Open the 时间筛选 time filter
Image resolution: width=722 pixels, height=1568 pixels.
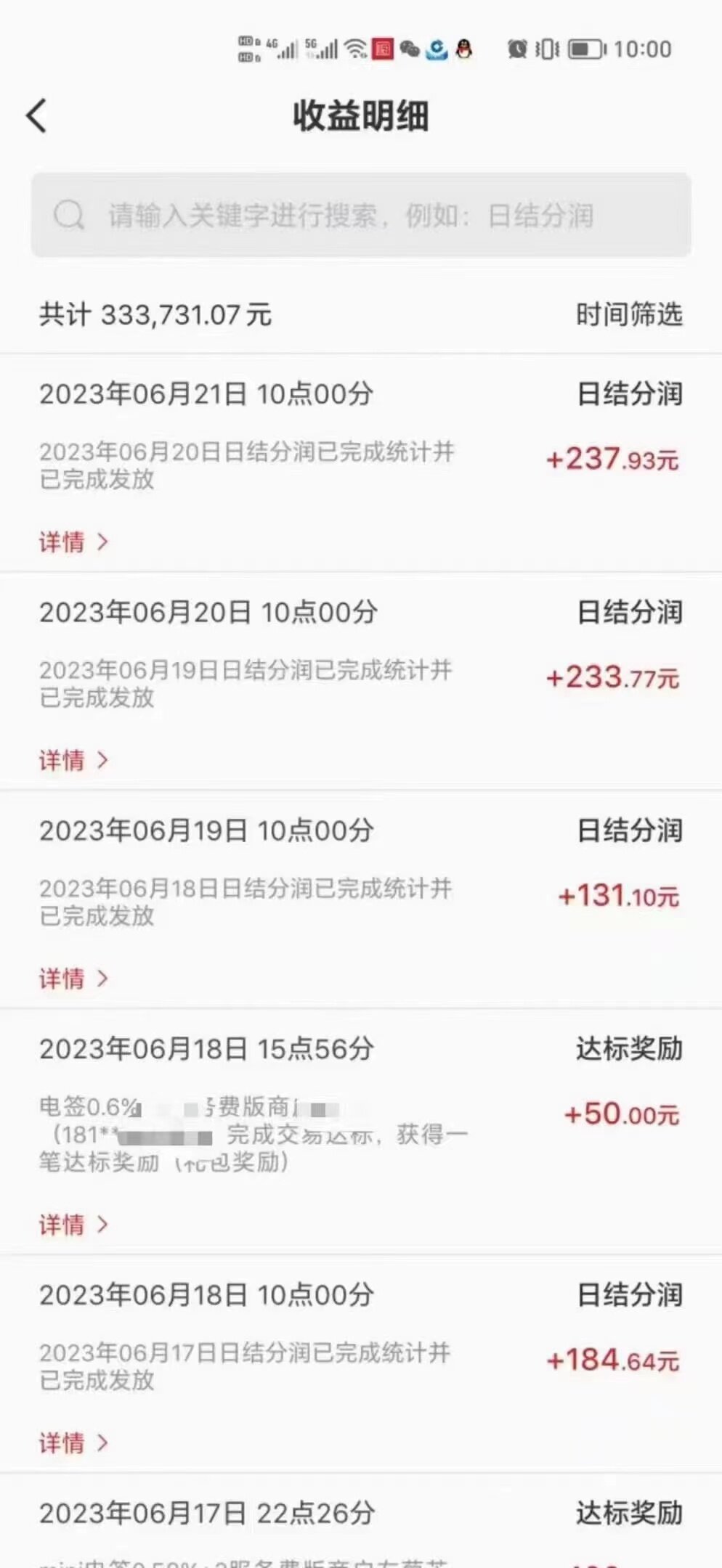tap(629, 314)
